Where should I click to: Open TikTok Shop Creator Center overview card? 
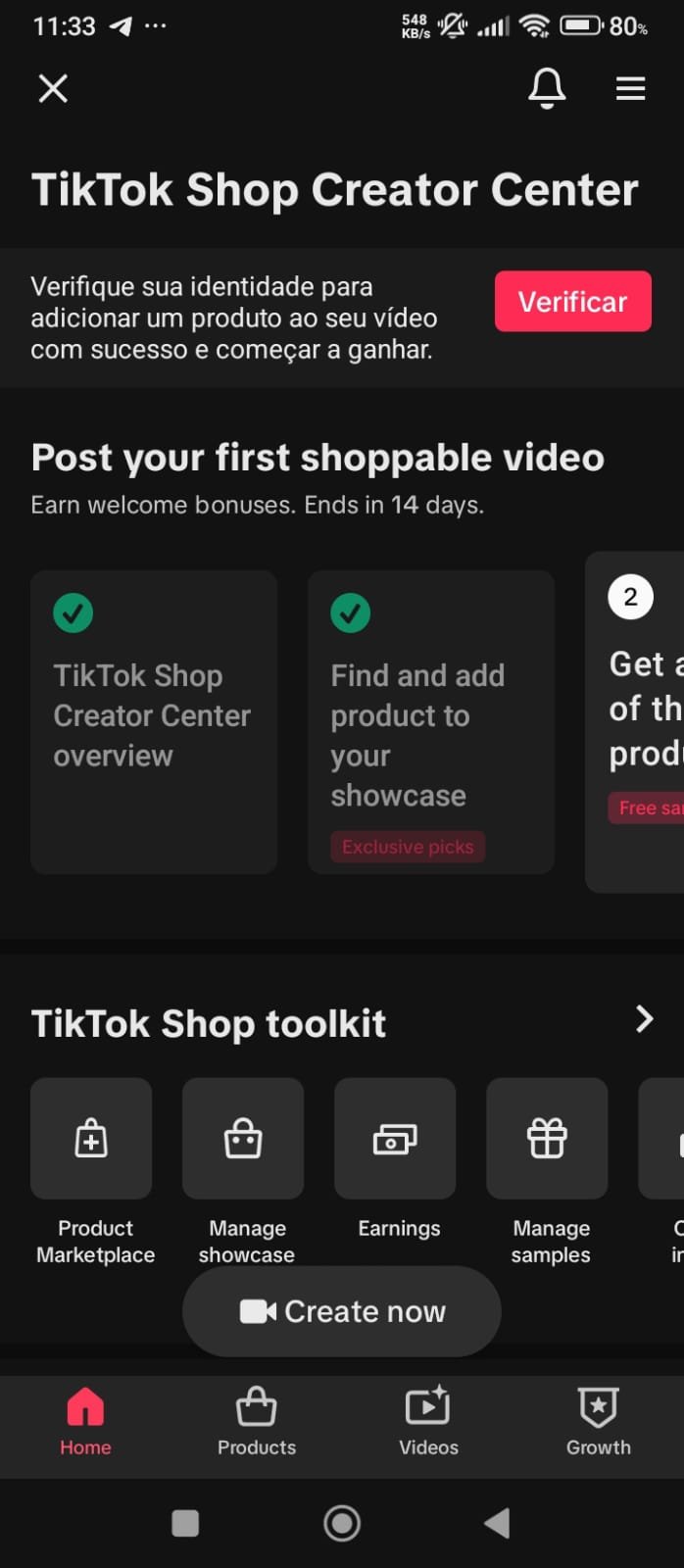pos(154,721)
